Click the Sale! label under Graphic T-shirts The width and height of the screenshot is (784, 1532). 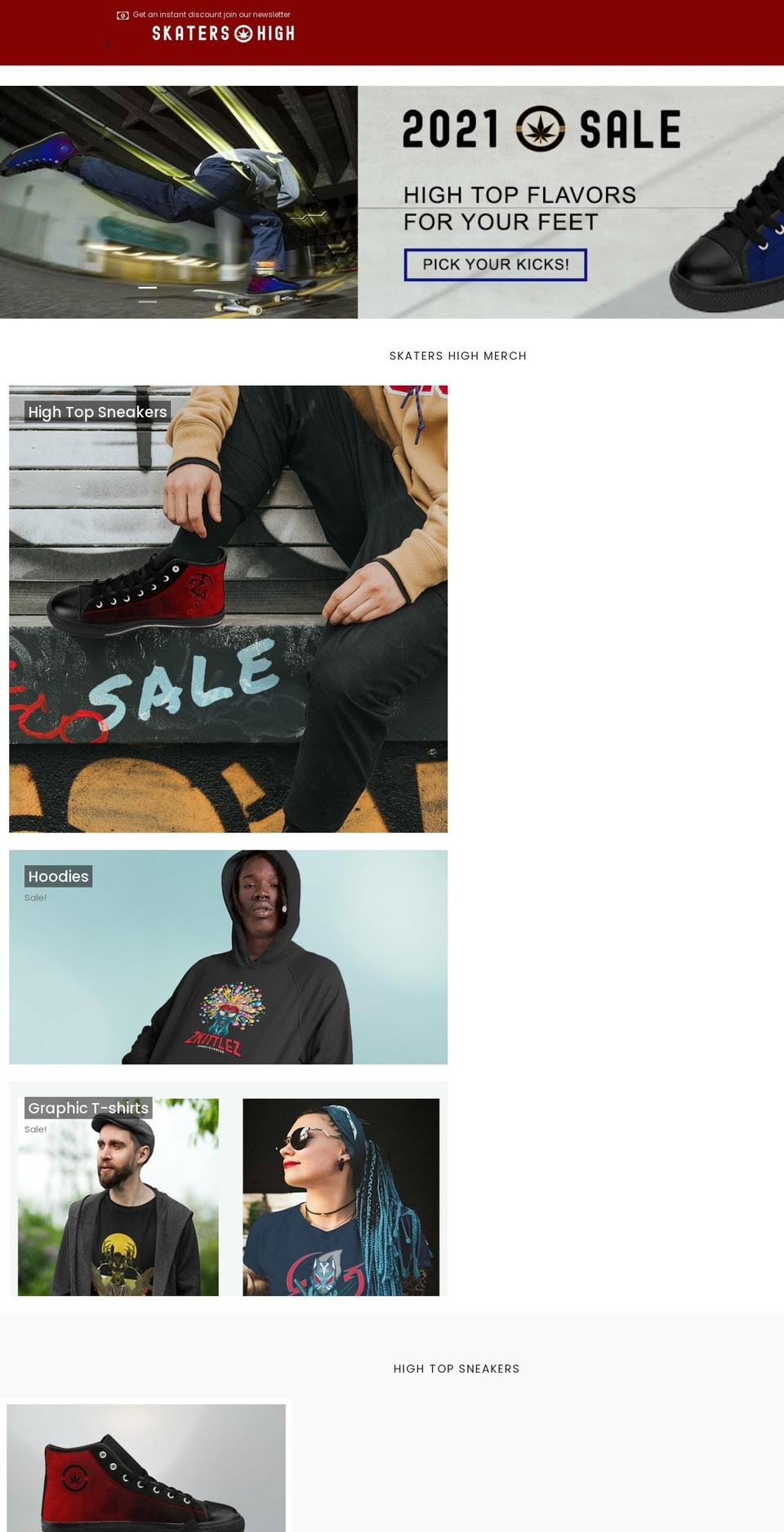(36, 1129)
